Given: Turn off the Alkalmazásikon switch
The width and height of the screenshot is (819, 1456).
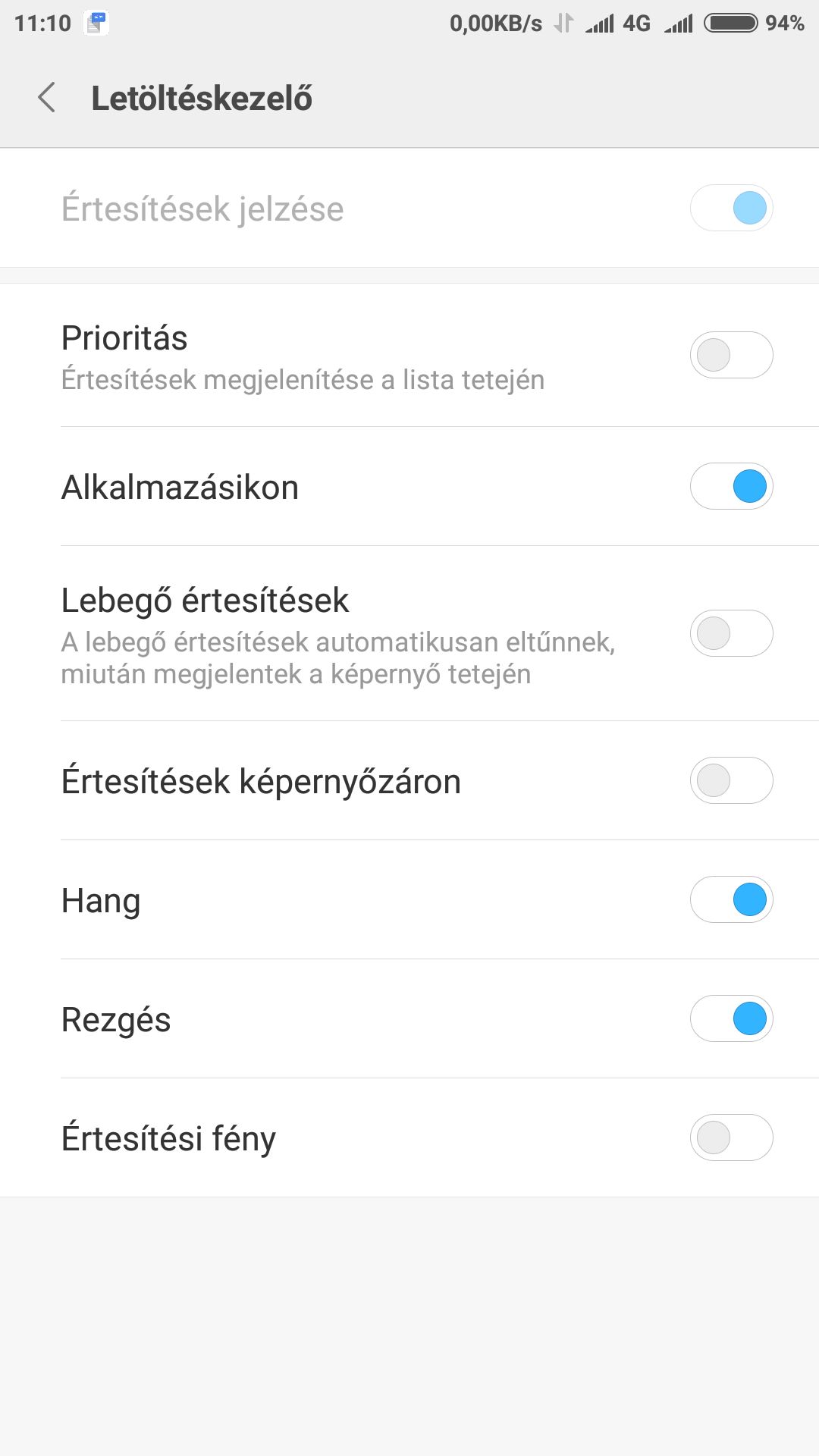Looking at the screenshot, I should [731, 486].
